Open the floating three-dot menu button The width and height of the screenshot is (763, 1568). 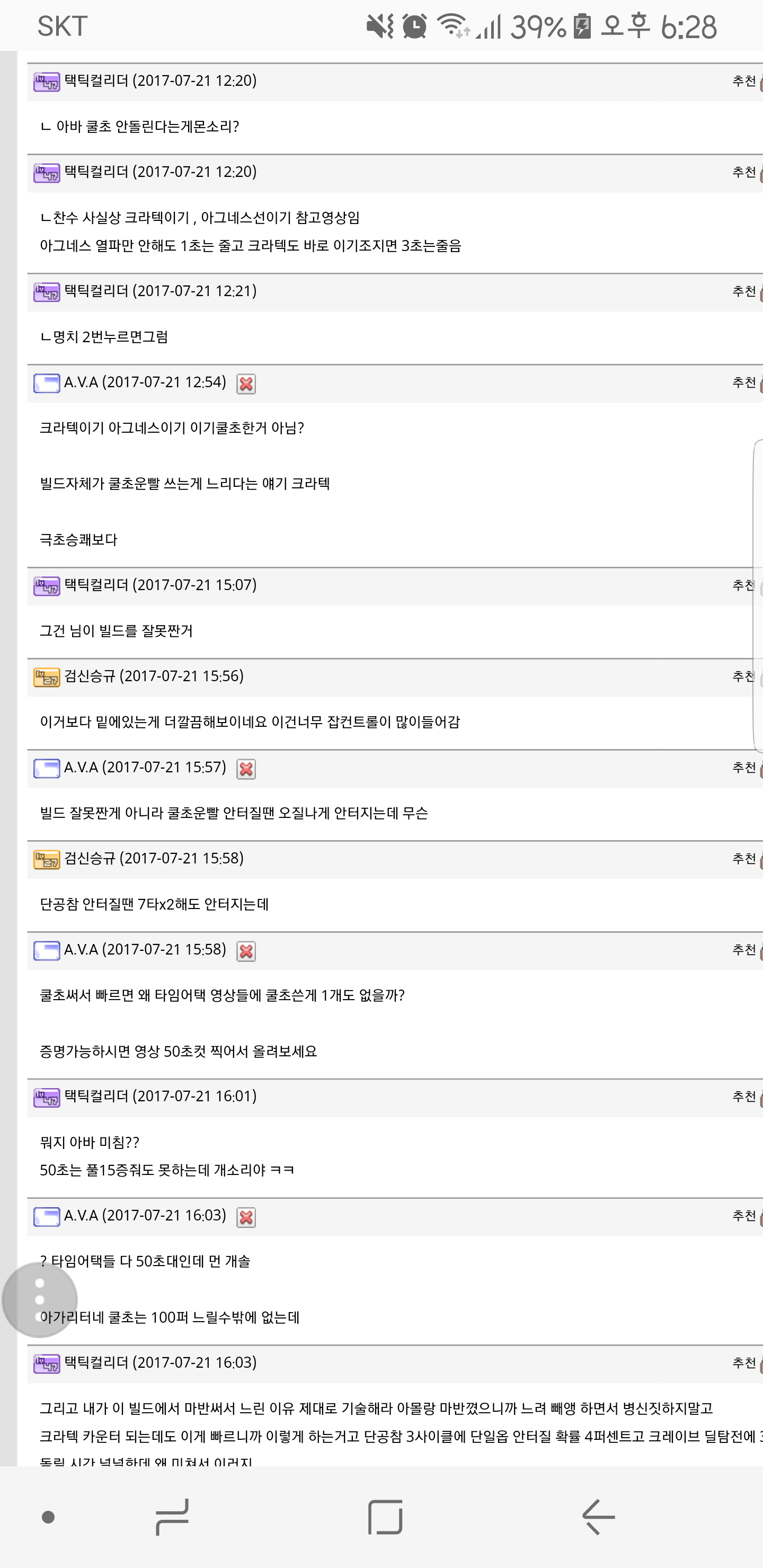[40, 1300]
